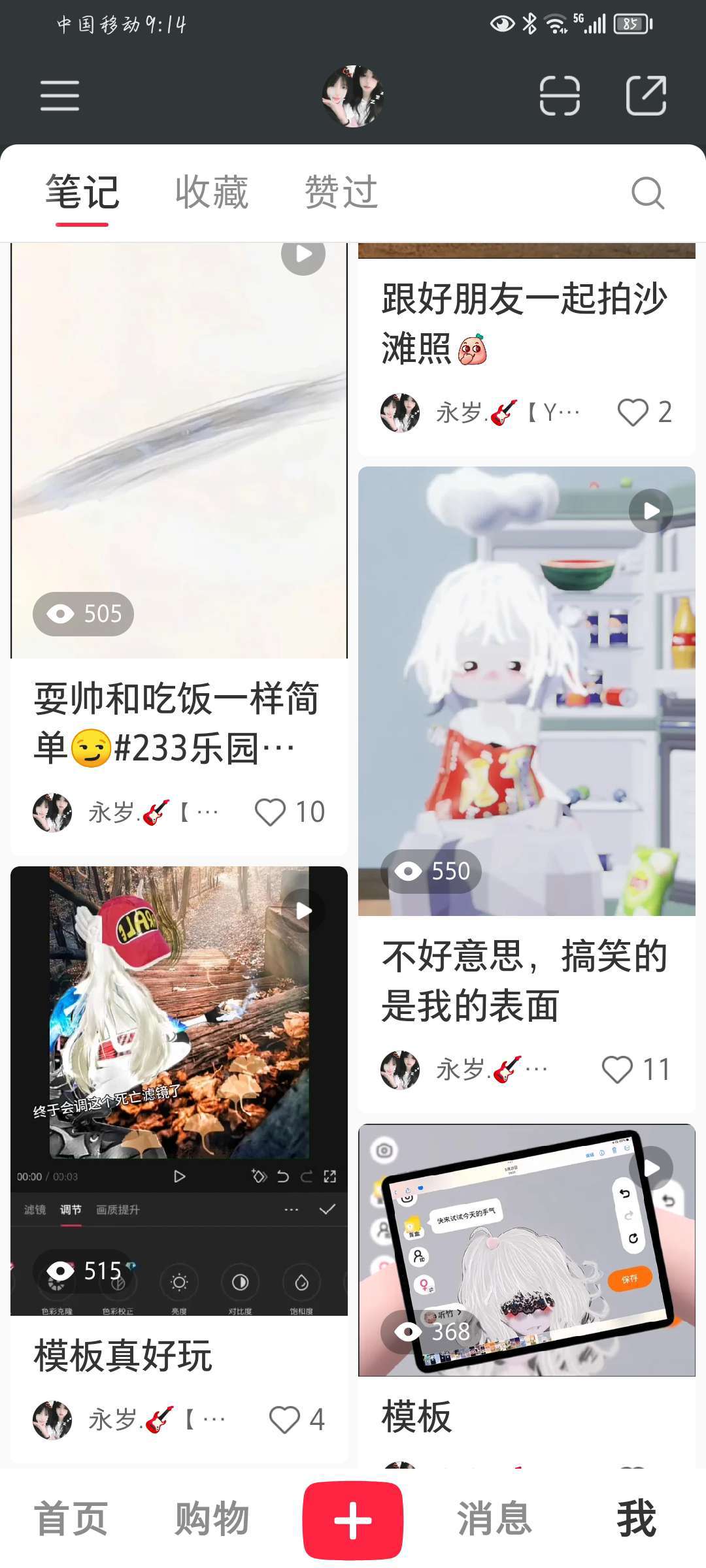
Task: Open the 消息 tab
Action: point(494,1518)
